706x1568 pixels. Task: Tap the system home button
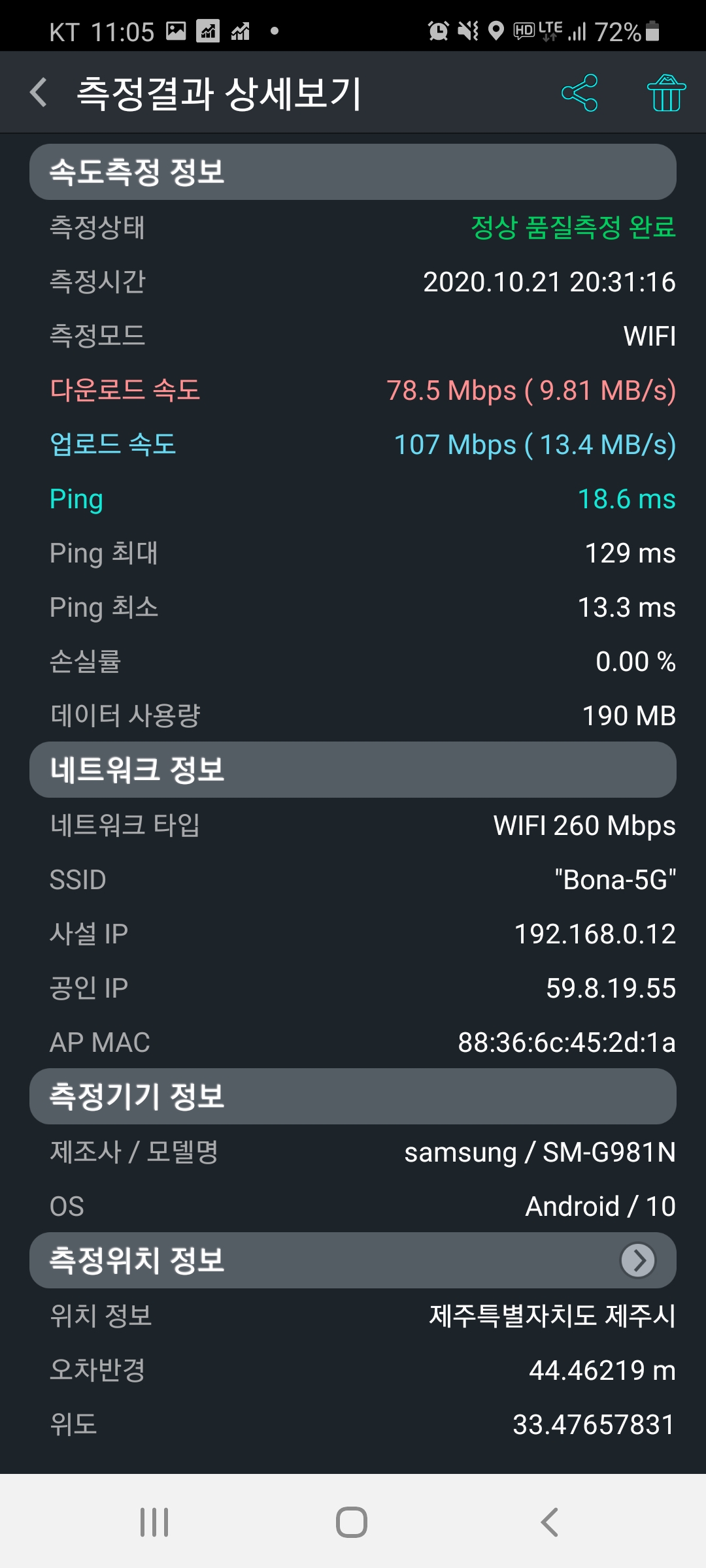[352, 1522]
